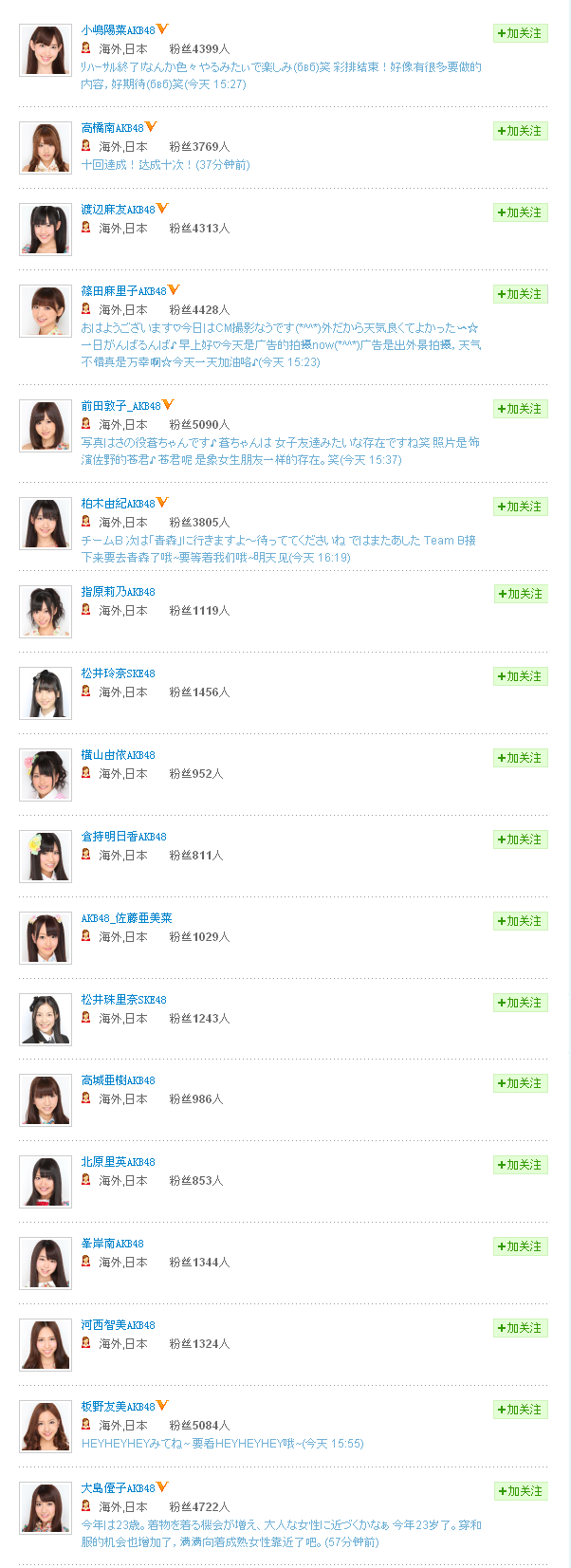Open 松井玲奈SKE48 profile link
Image resolution: width=571 pixels, height=1568 pixels.
[x=118, y=673]
